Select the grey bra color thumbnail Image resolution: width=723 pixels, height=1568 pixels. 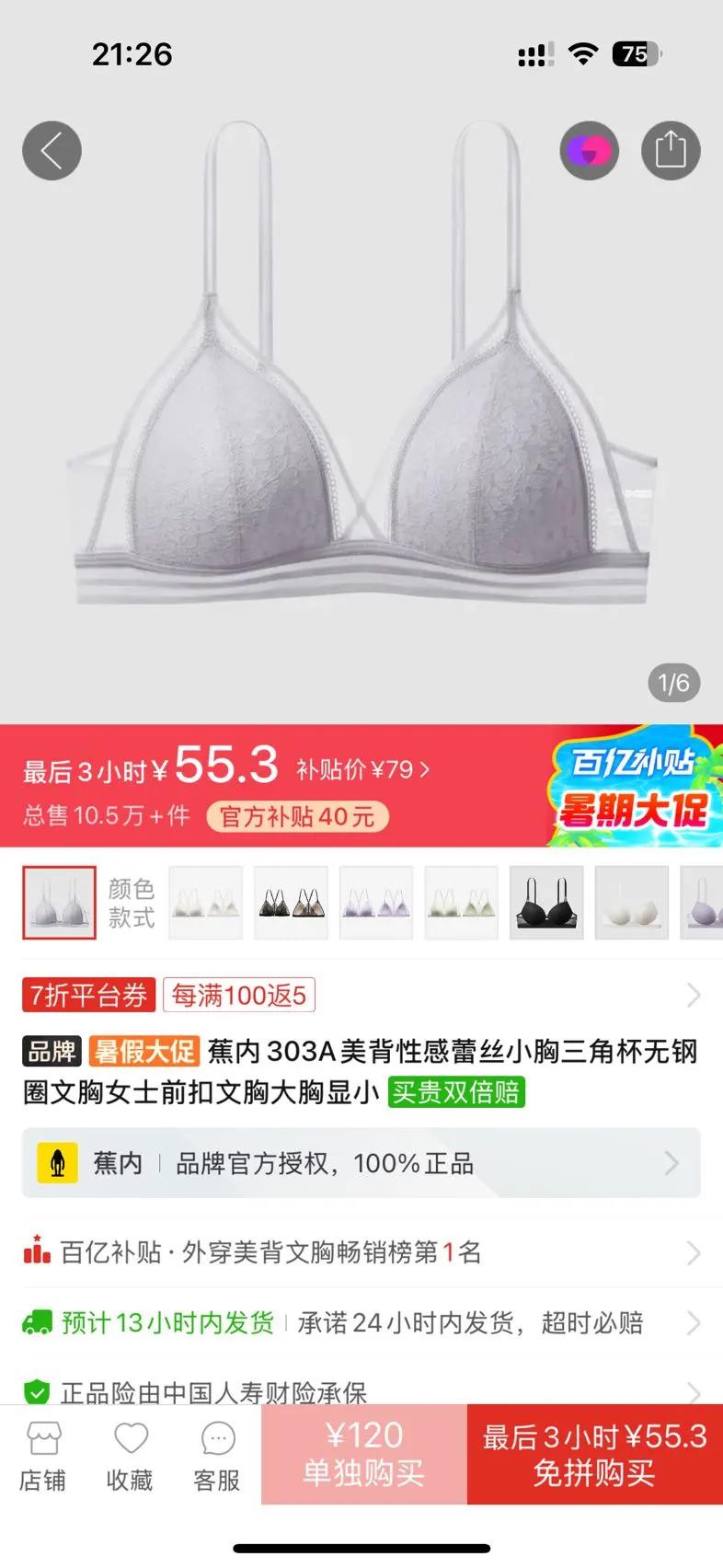pos(59,902)
